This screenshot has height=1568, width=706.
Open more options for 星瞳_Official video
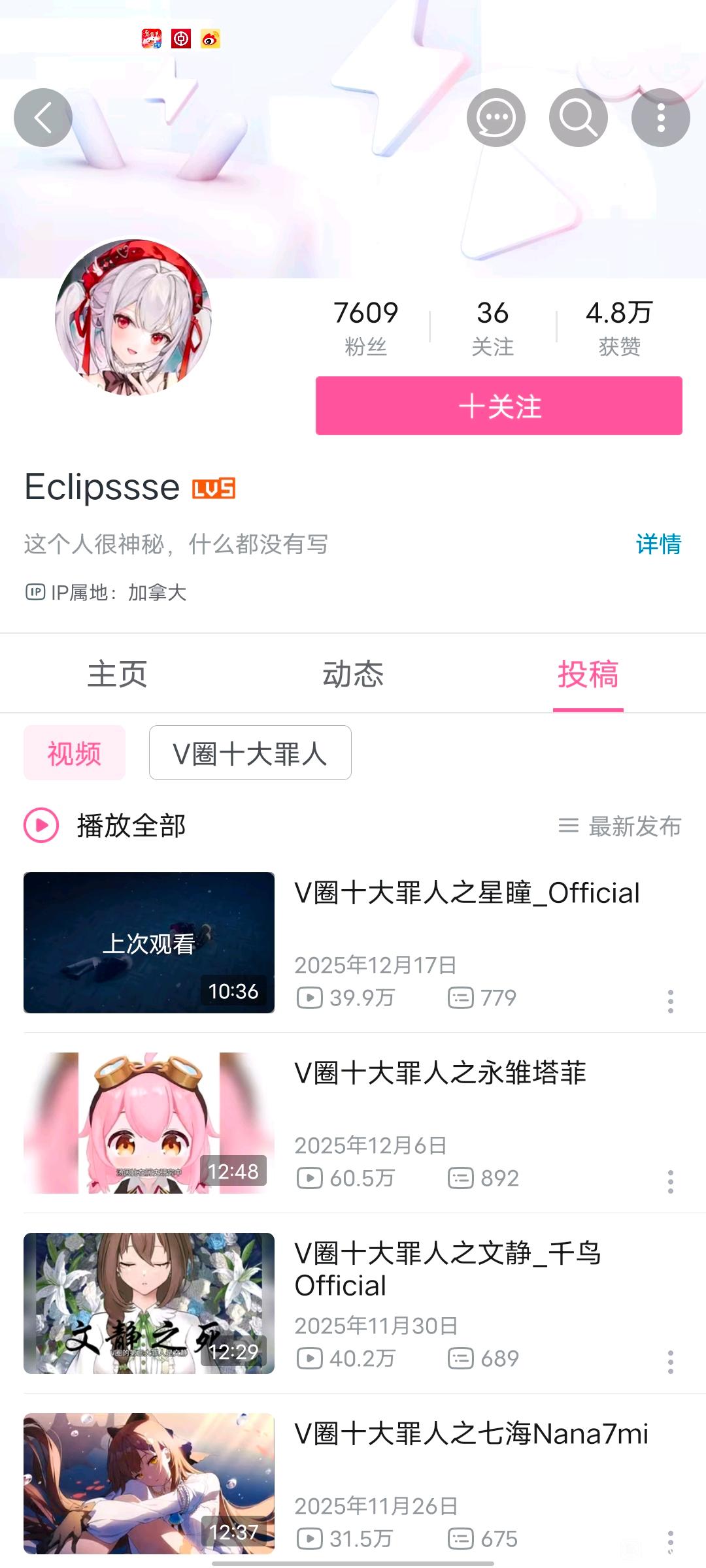point(670,1001)
